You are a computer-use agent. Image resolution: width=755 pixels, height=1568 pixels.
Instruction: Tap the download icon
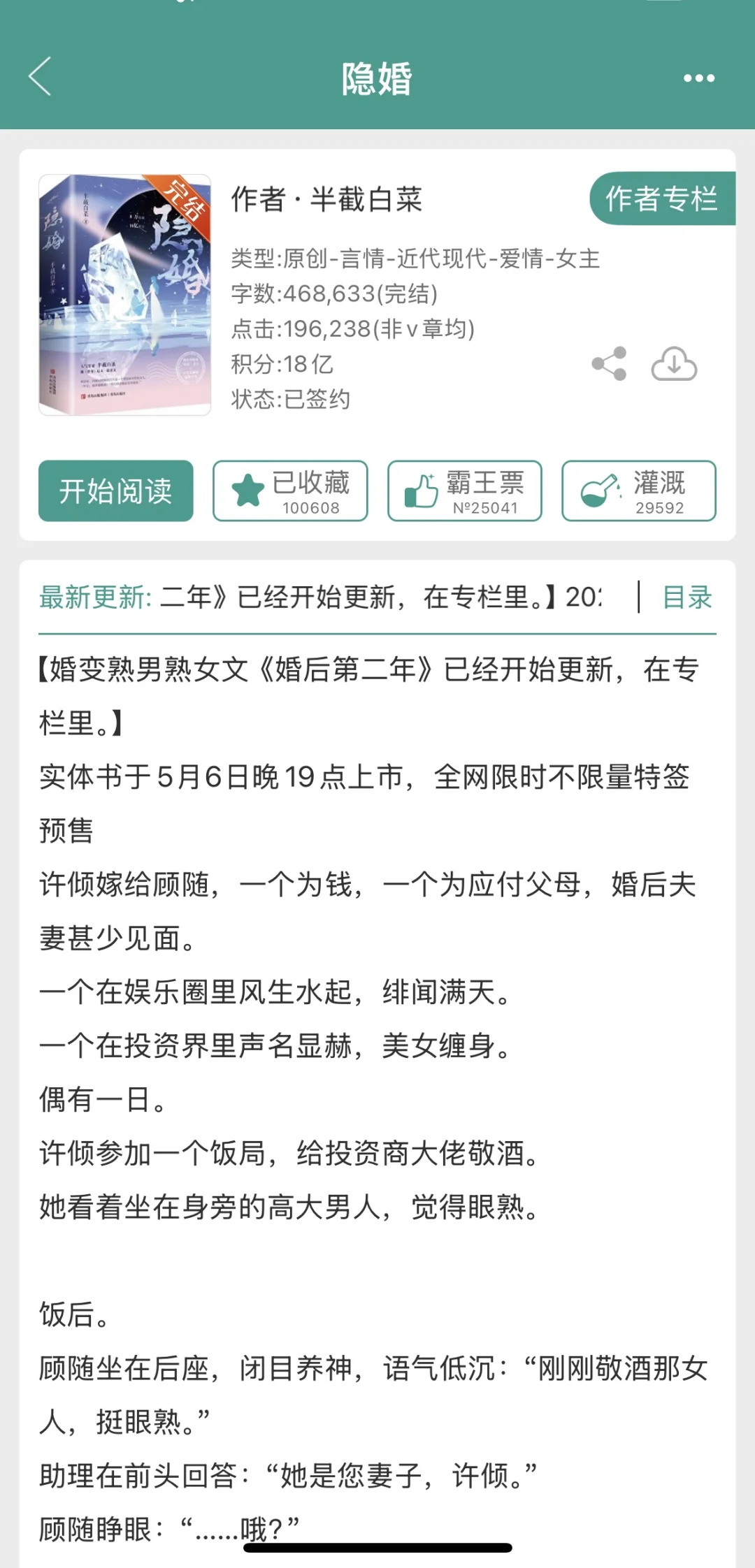pyautogui.click(x=673, y=362)
